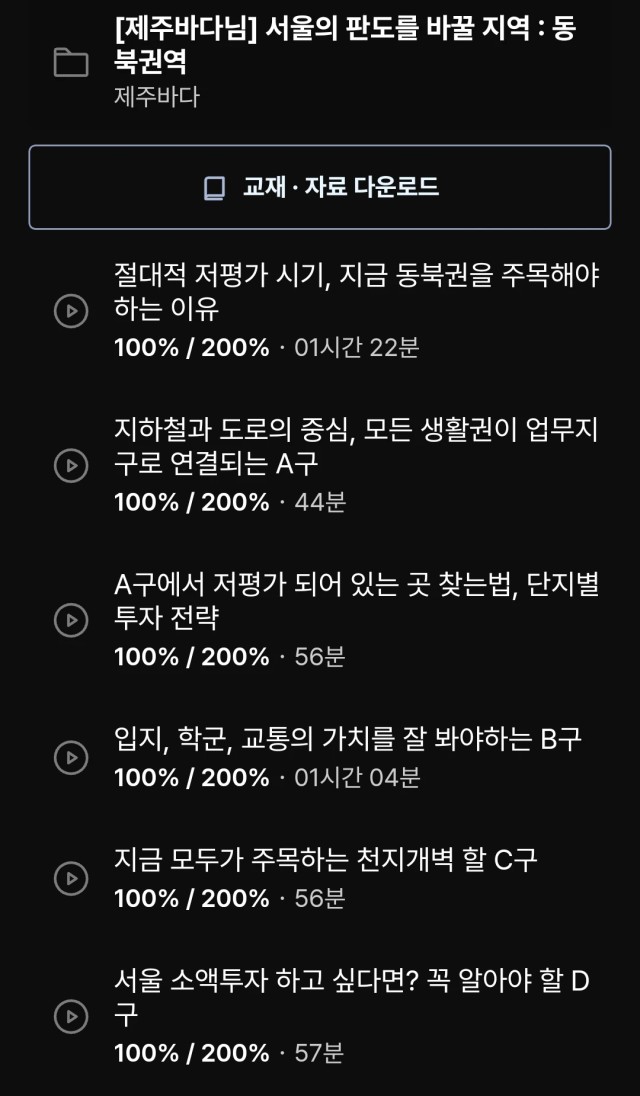This screenshot has width=640, height=1096.
Task: Open lecture 지하철과 도로의 중심 A구
Action: click(320, 466)
